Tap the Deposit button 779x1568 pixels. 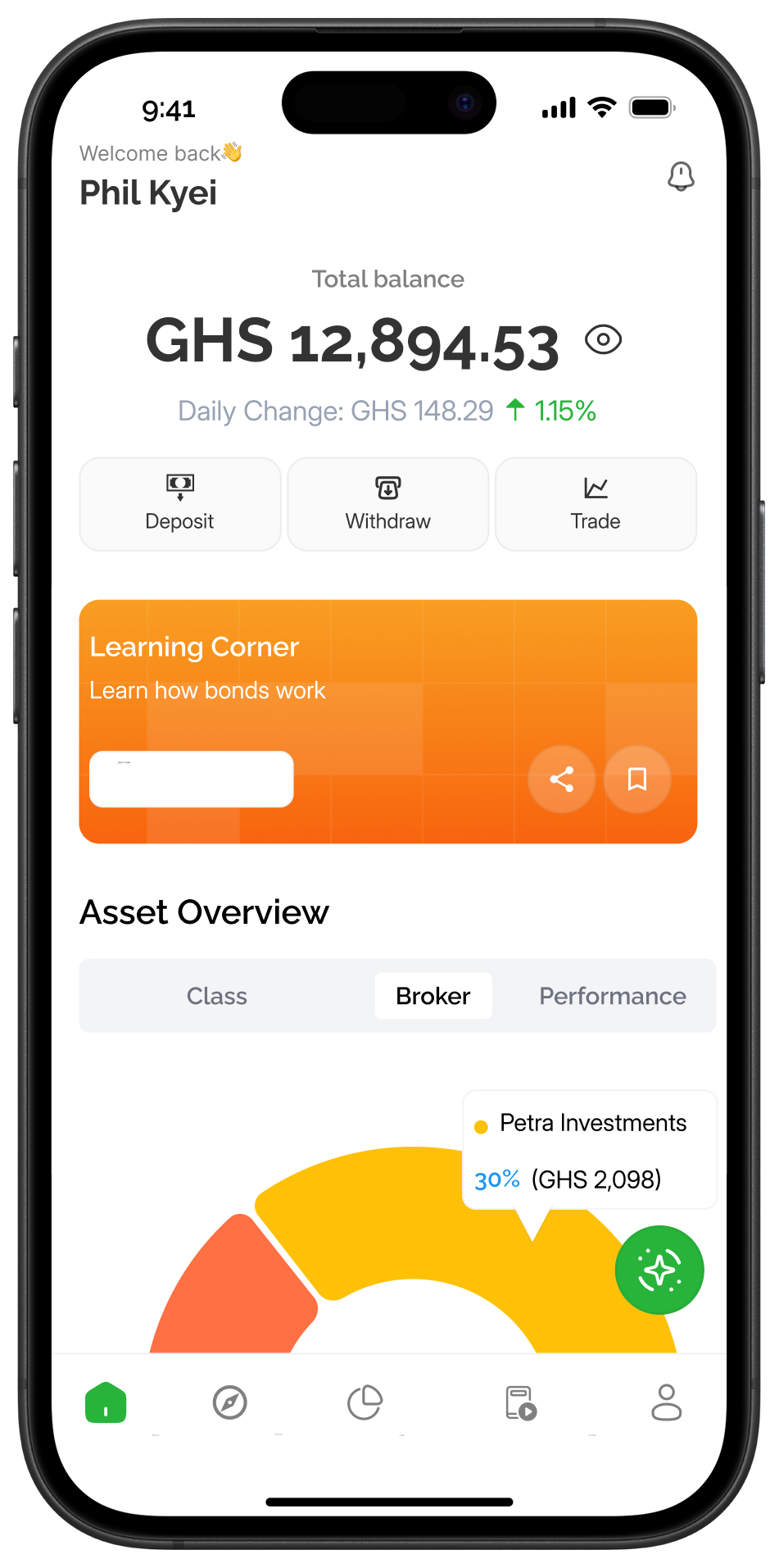179,504
